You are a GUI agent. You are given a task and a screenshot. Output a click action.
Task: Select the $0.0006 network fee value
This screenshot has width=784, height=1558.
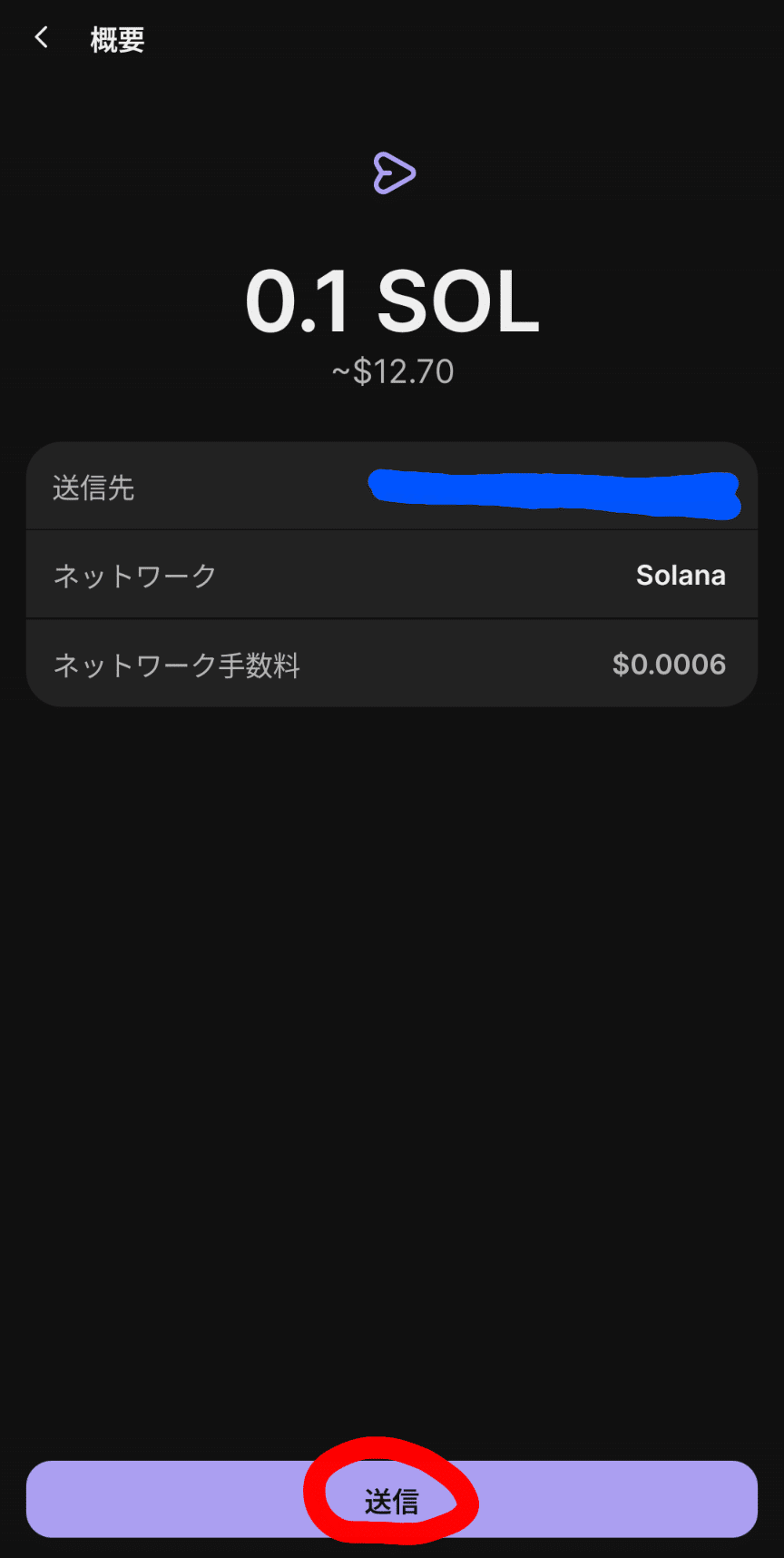[669, 663]
